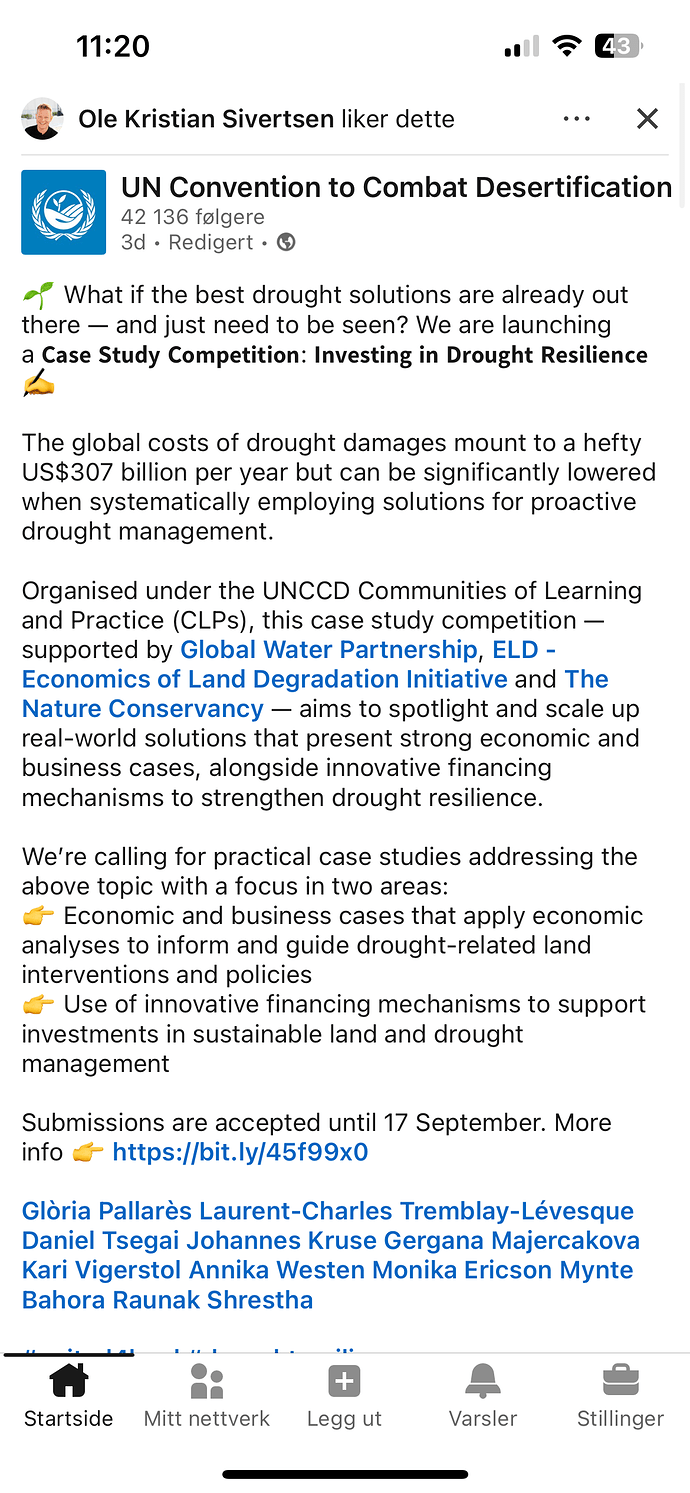690x1493 pixels.
Task: Open the Varsler notifications tab
Action: click(x=482, y=1396)
